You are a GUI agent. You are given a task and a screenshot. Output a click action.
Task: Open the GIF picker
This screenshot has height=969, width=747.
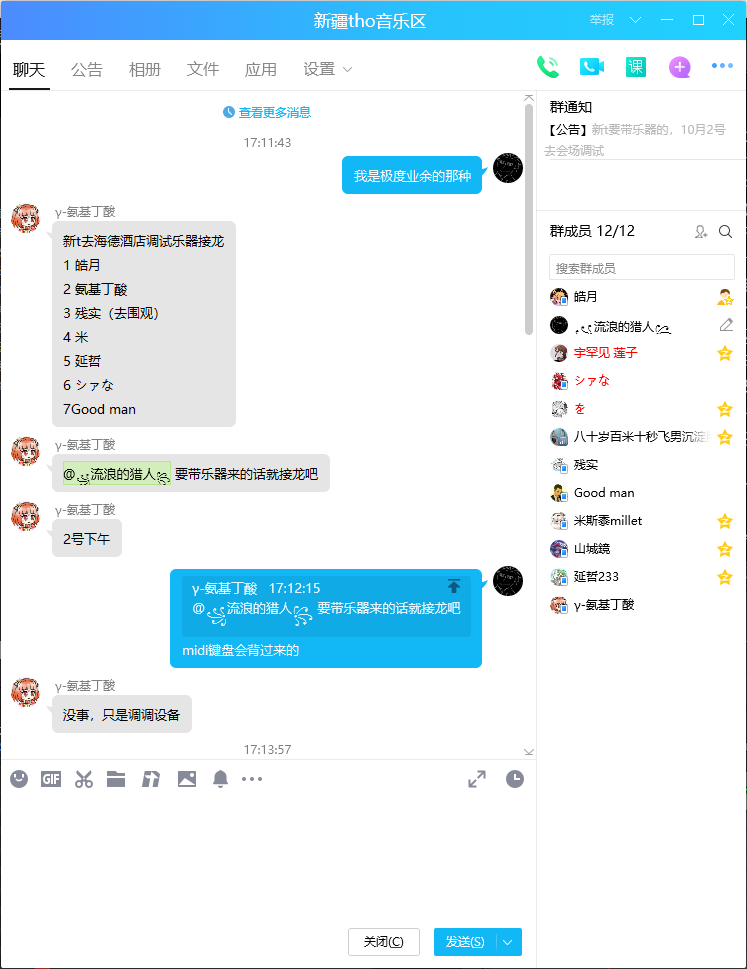pyautogui.click(x=51, y=779)
